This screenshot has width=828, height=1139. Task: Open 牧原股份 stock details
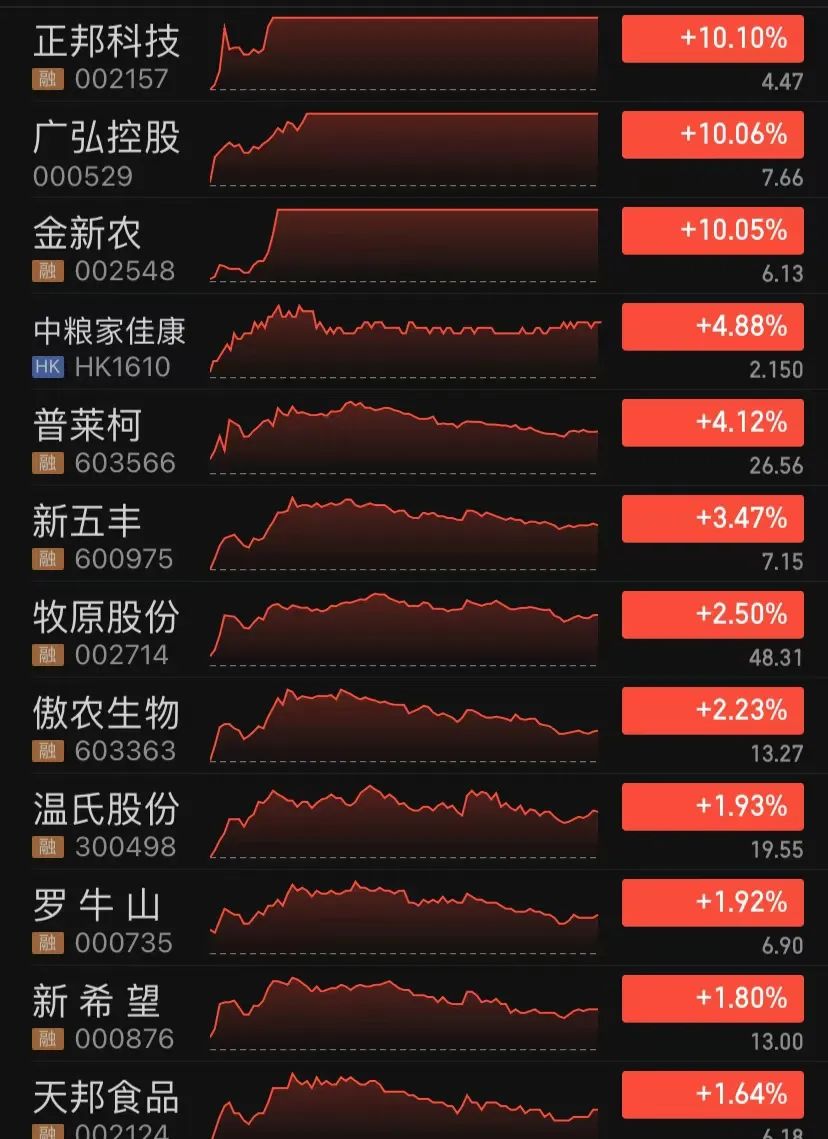(107, 618)
